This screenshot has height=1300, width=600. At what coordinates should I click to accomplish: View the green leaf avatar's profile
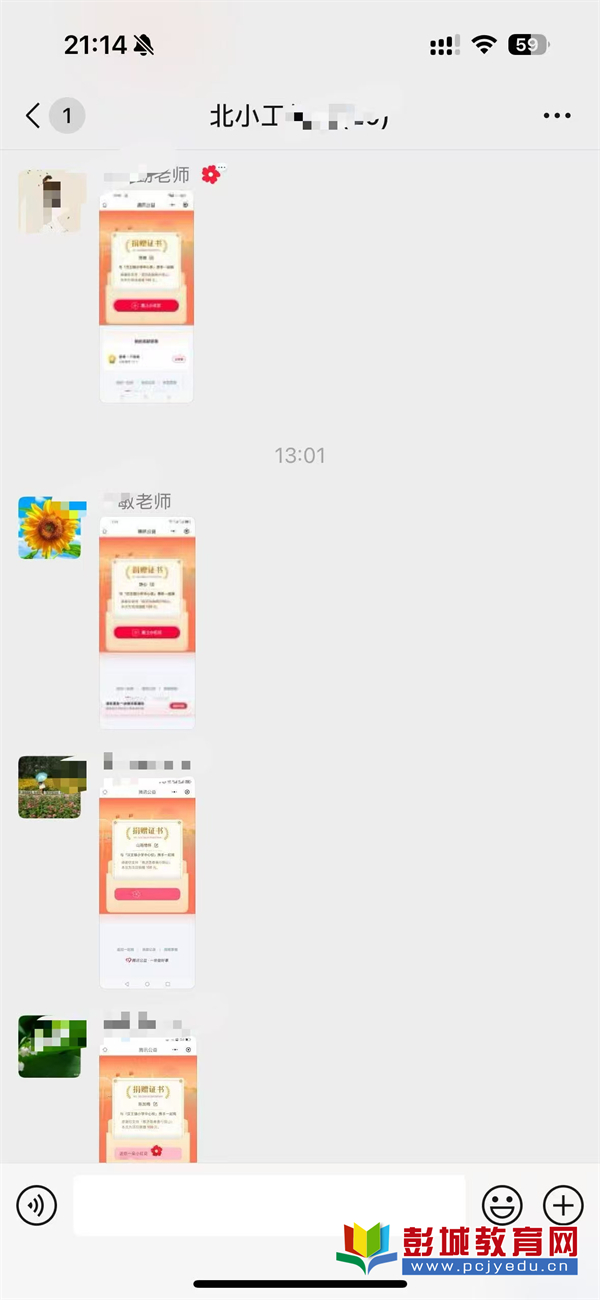(50, 1046)
